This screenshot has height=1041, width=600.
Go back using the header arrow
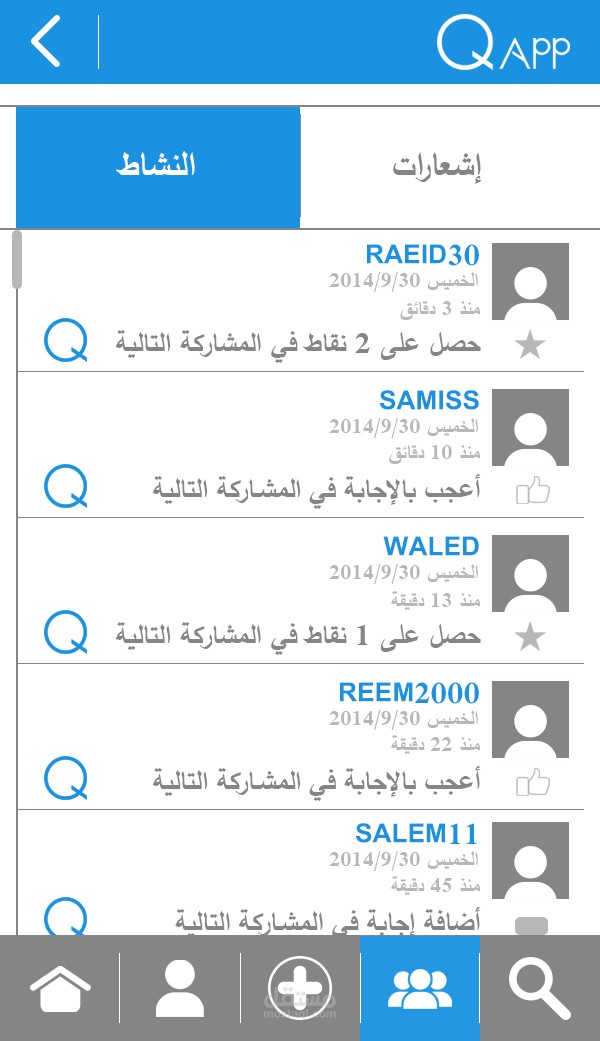click(x=46, y=42)
